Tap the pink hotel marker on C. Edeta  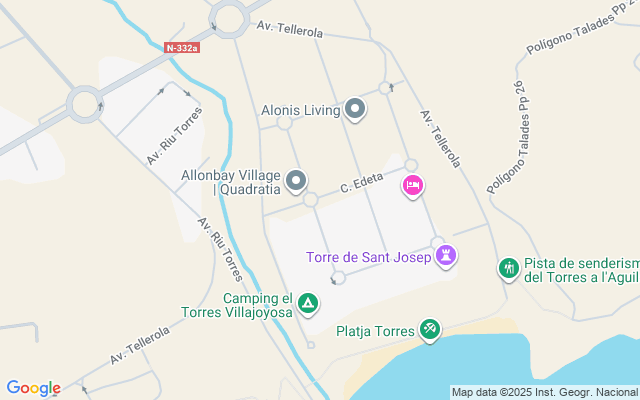(413, 185)
